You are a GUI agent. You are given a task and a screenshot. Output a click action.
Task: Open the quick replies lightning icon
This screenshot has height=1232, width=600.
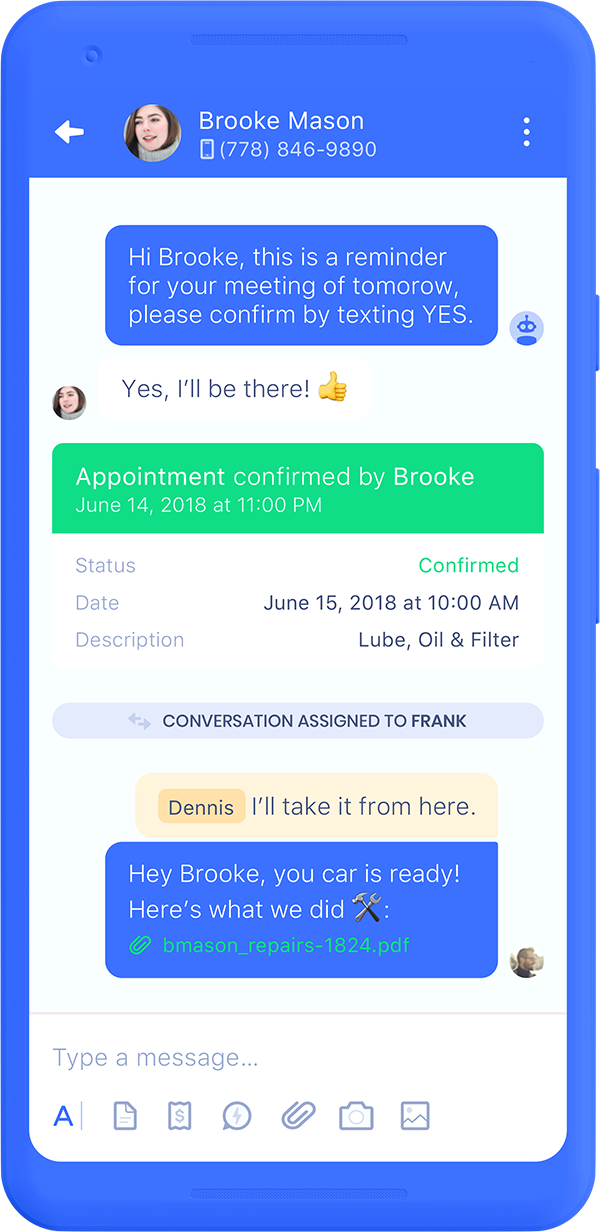[x=237, y=1116]
